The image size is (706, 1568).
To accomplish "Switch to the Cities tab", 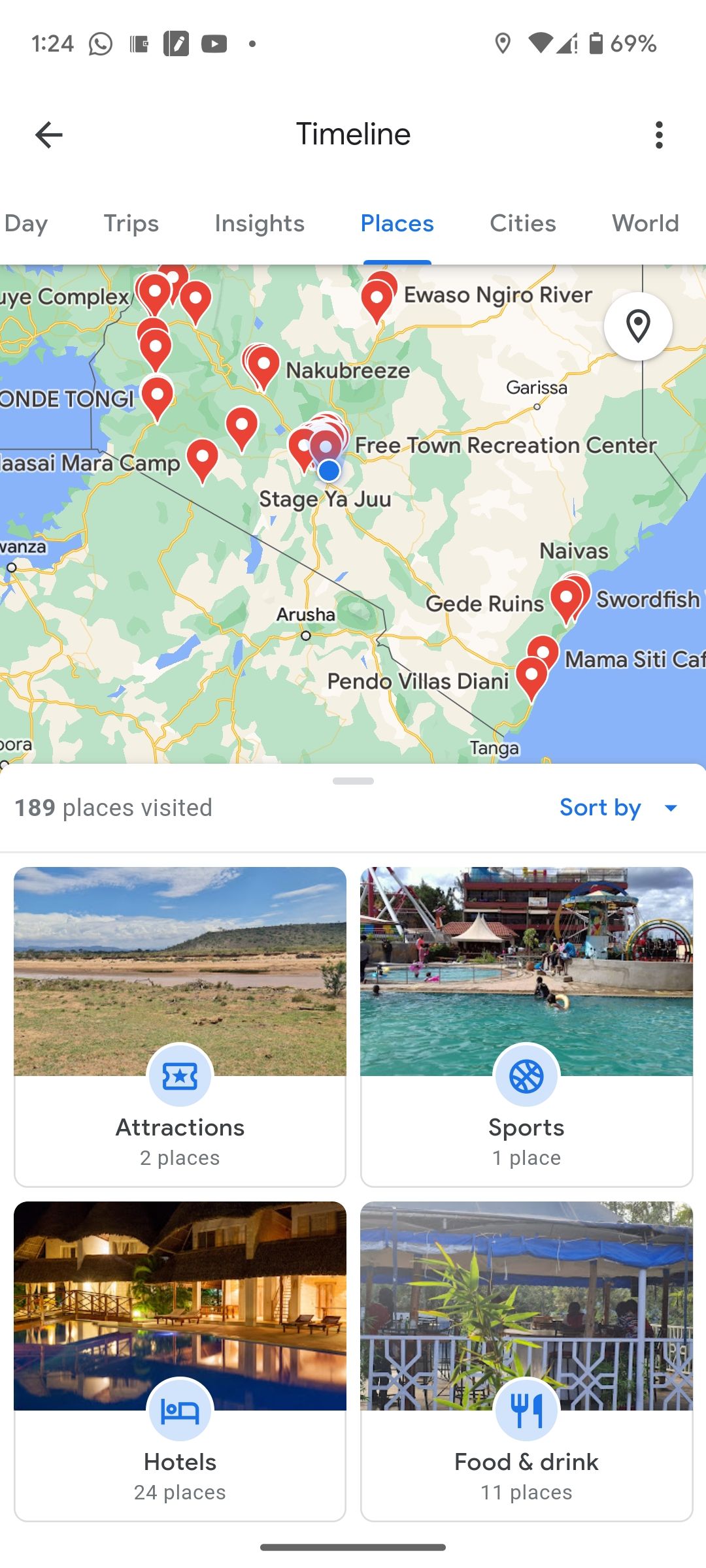I will point(522,223).
